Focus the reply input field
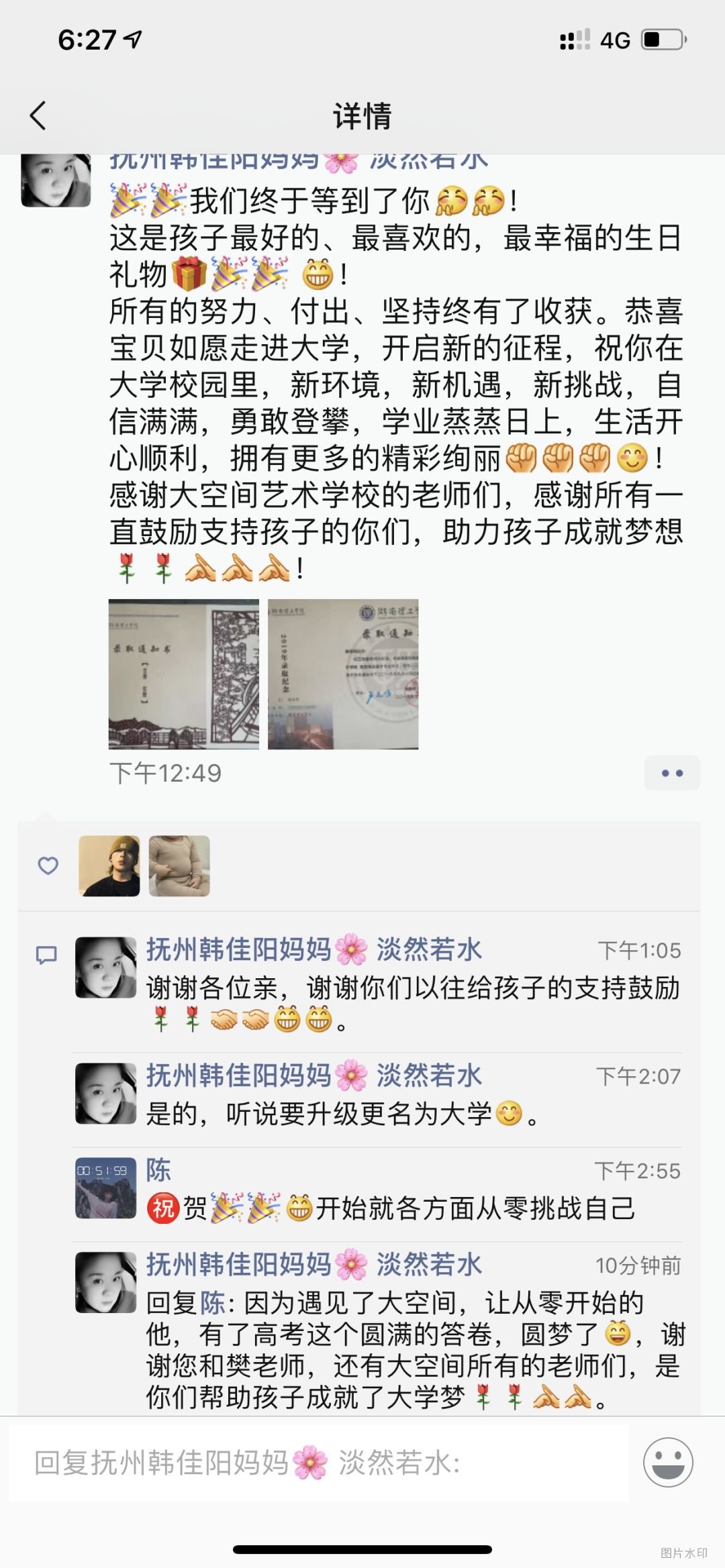The width and height of the screenshot is (725, 1568). [316, 1462]
